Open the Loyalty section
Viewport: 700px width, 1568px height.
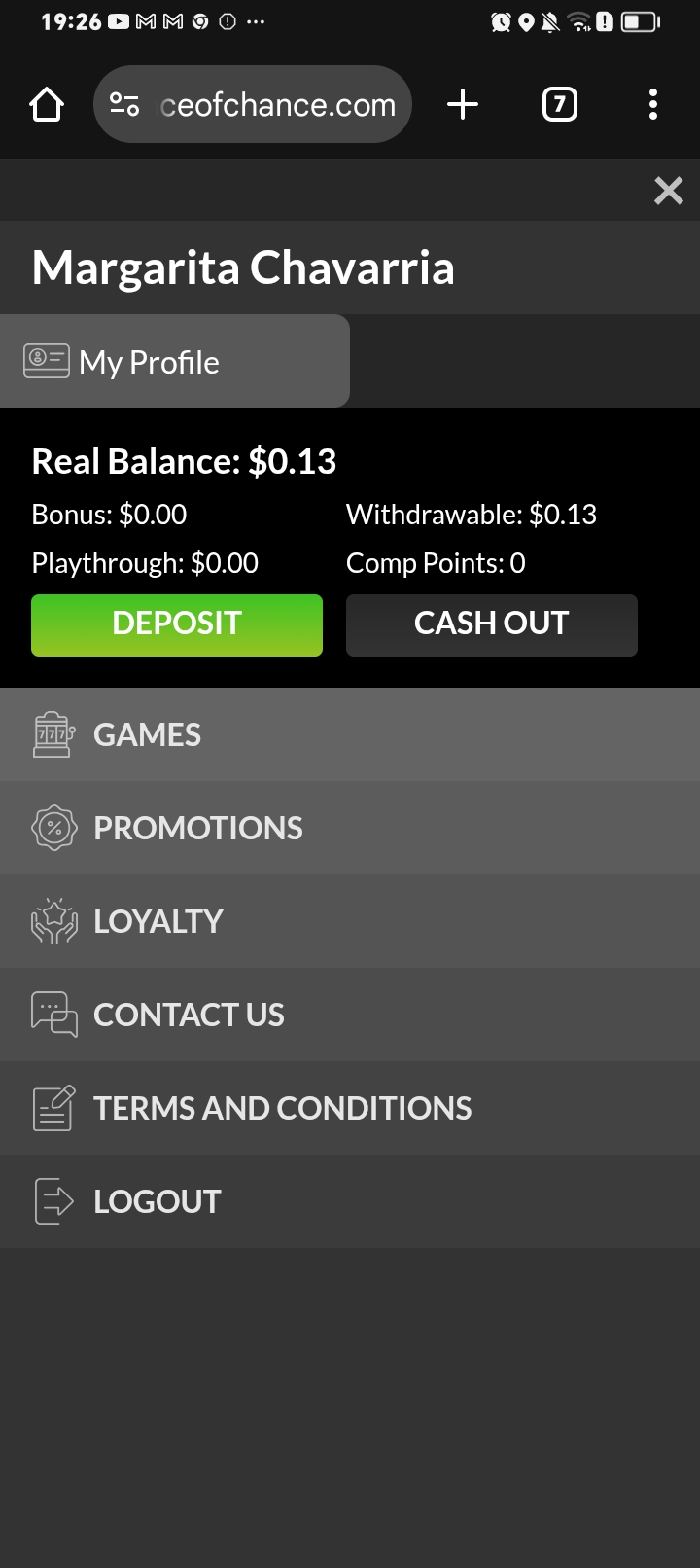(157, 921)
